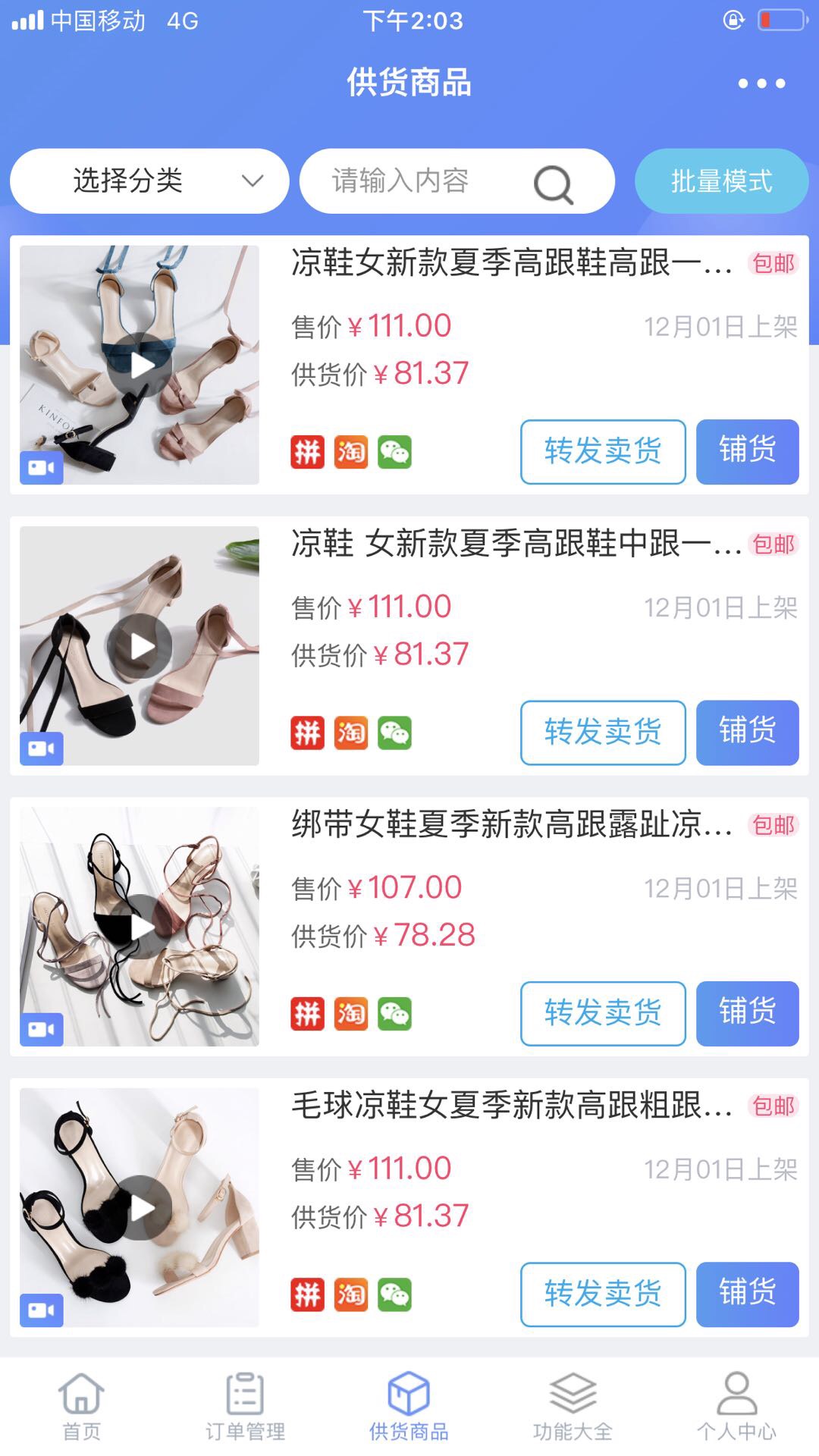Open the three-dot overflow menu

761,83
